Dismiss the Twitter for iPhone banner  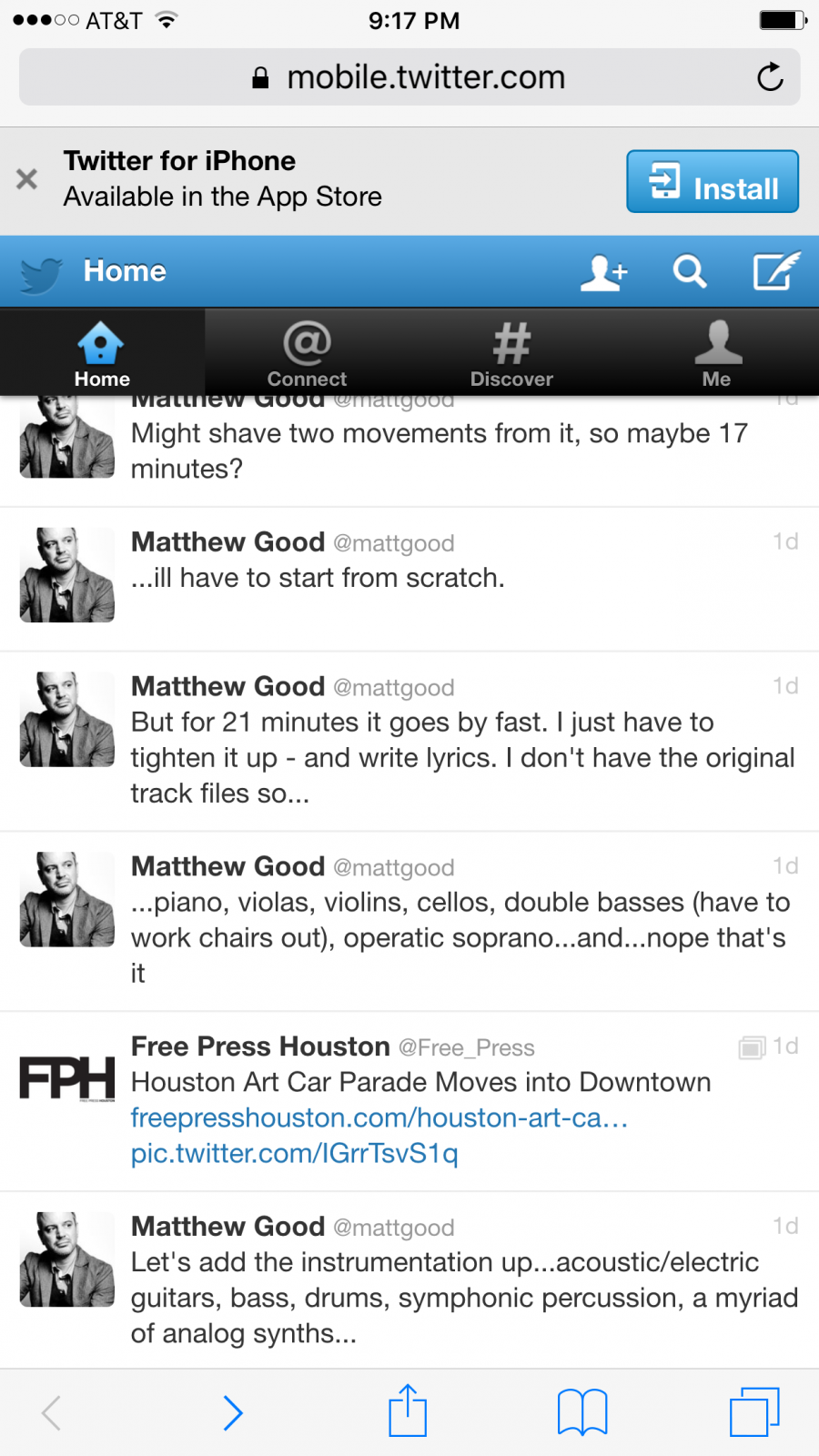point(26,179)
